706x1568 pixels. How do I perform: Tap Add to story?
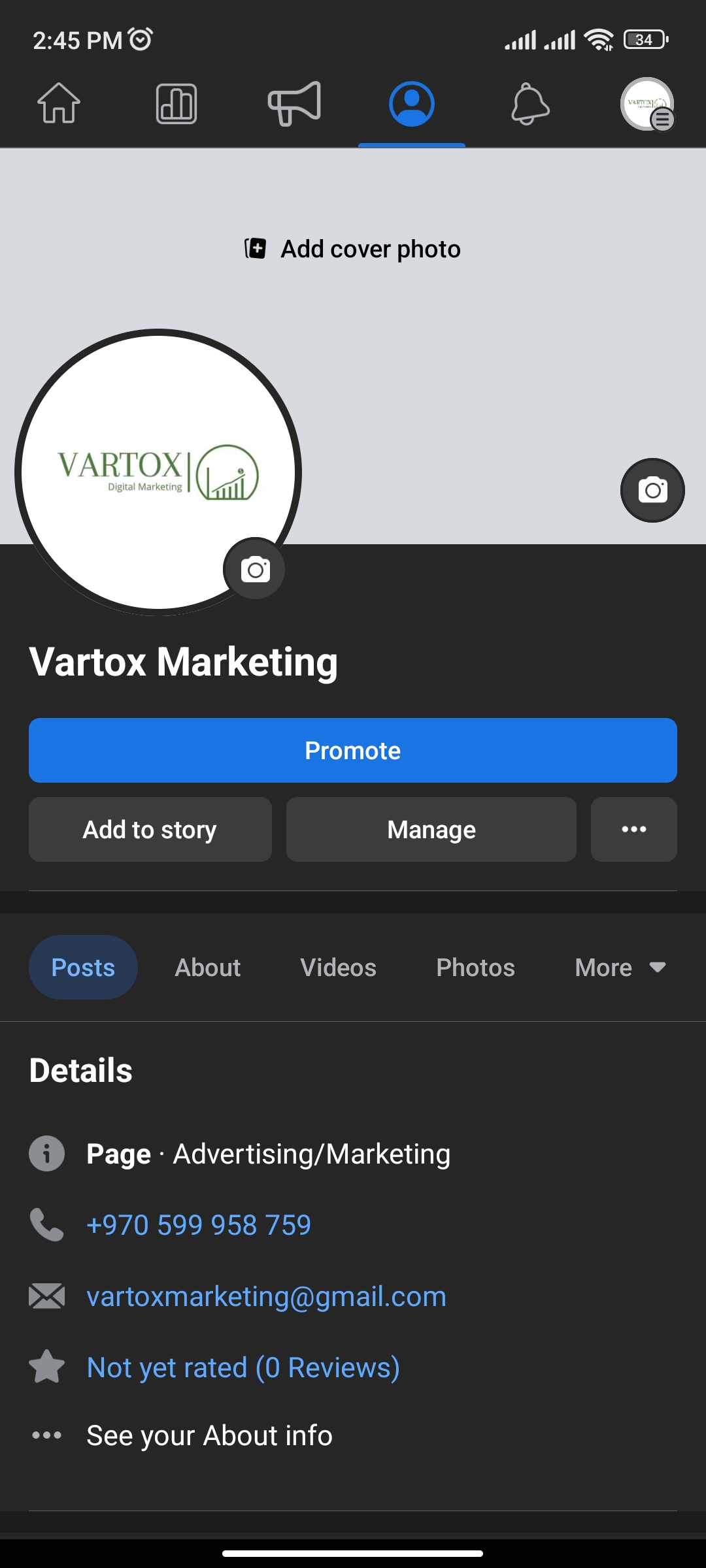coord(150,829)
